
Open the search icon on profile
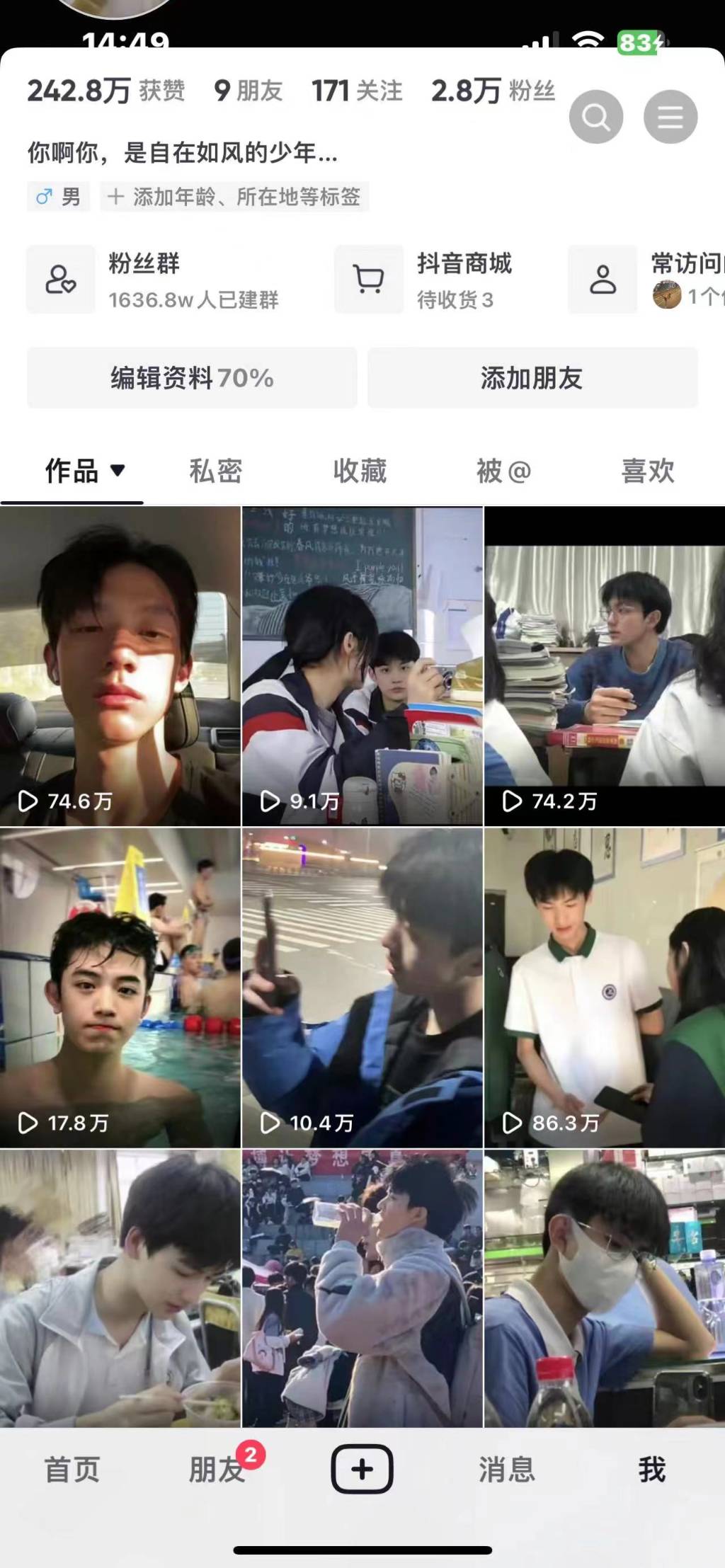tap(596, 117)
